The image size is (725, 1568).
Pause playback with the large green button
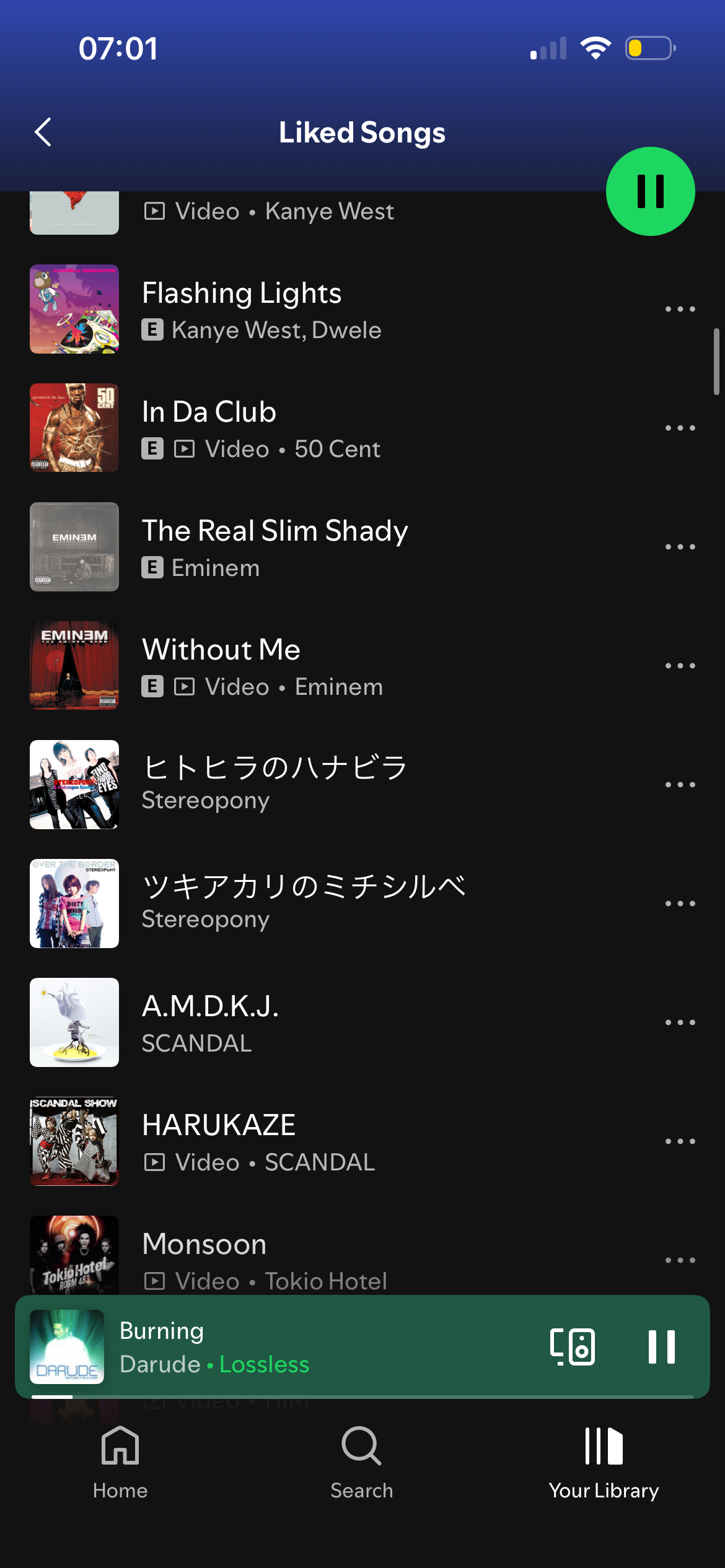click(x=650, y=191)
